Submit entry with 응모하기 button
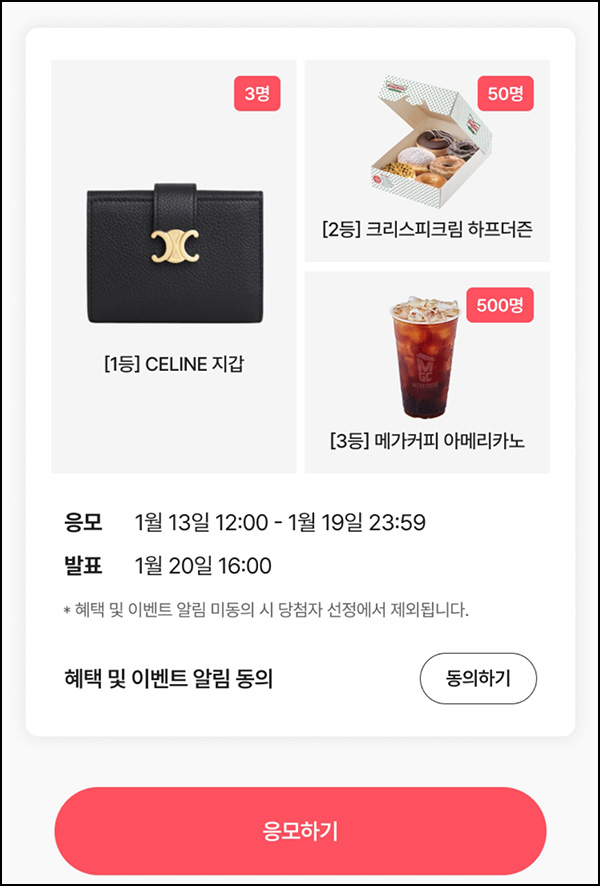Image resolution: width=600 pixels, height=886 pixels. tap(300, 831)
